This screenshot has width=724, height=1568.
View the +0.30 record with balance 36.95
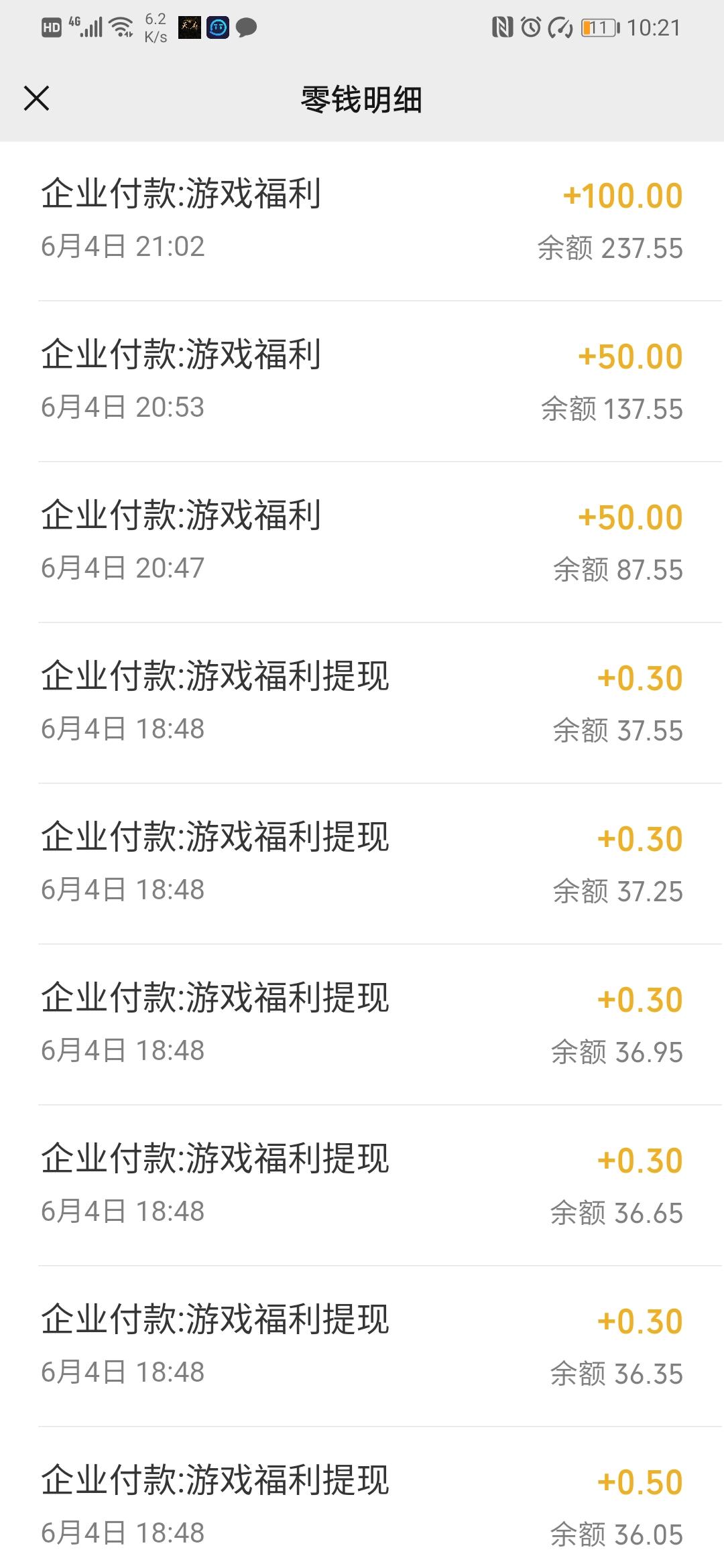pyautogui.click(x=362, y=1025)
